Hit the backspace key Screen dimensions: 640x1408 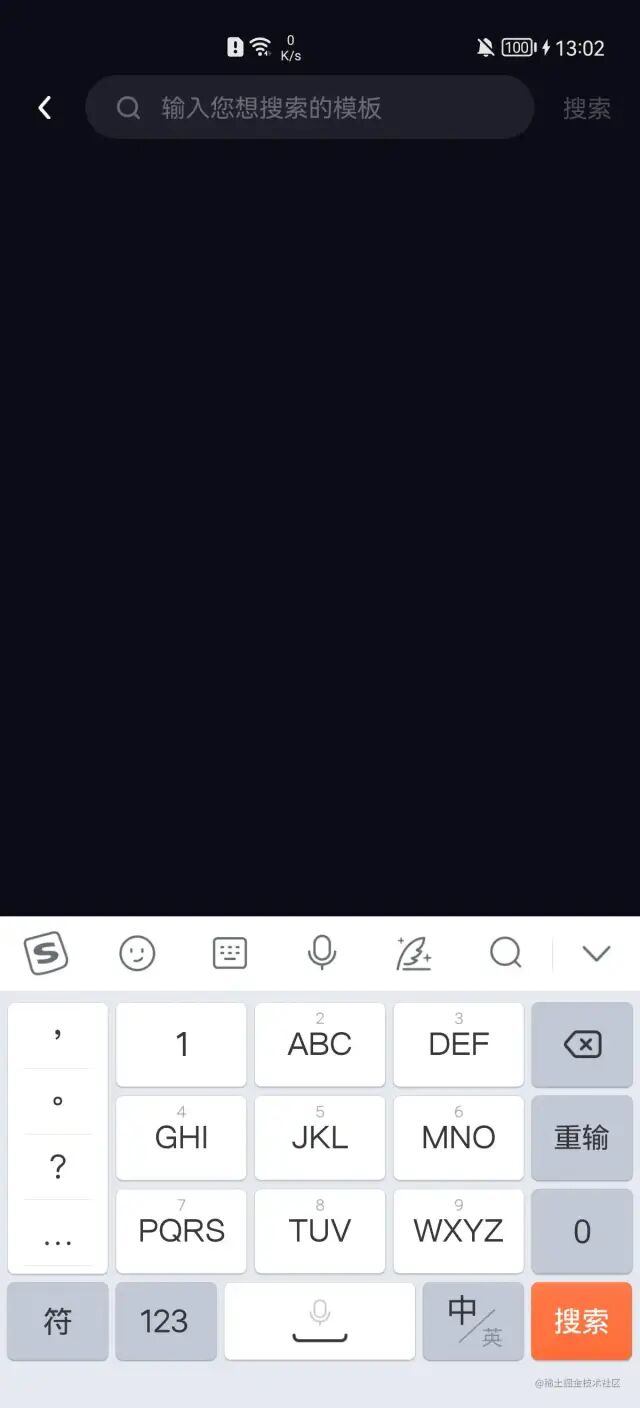click(x=582, y=1045)
